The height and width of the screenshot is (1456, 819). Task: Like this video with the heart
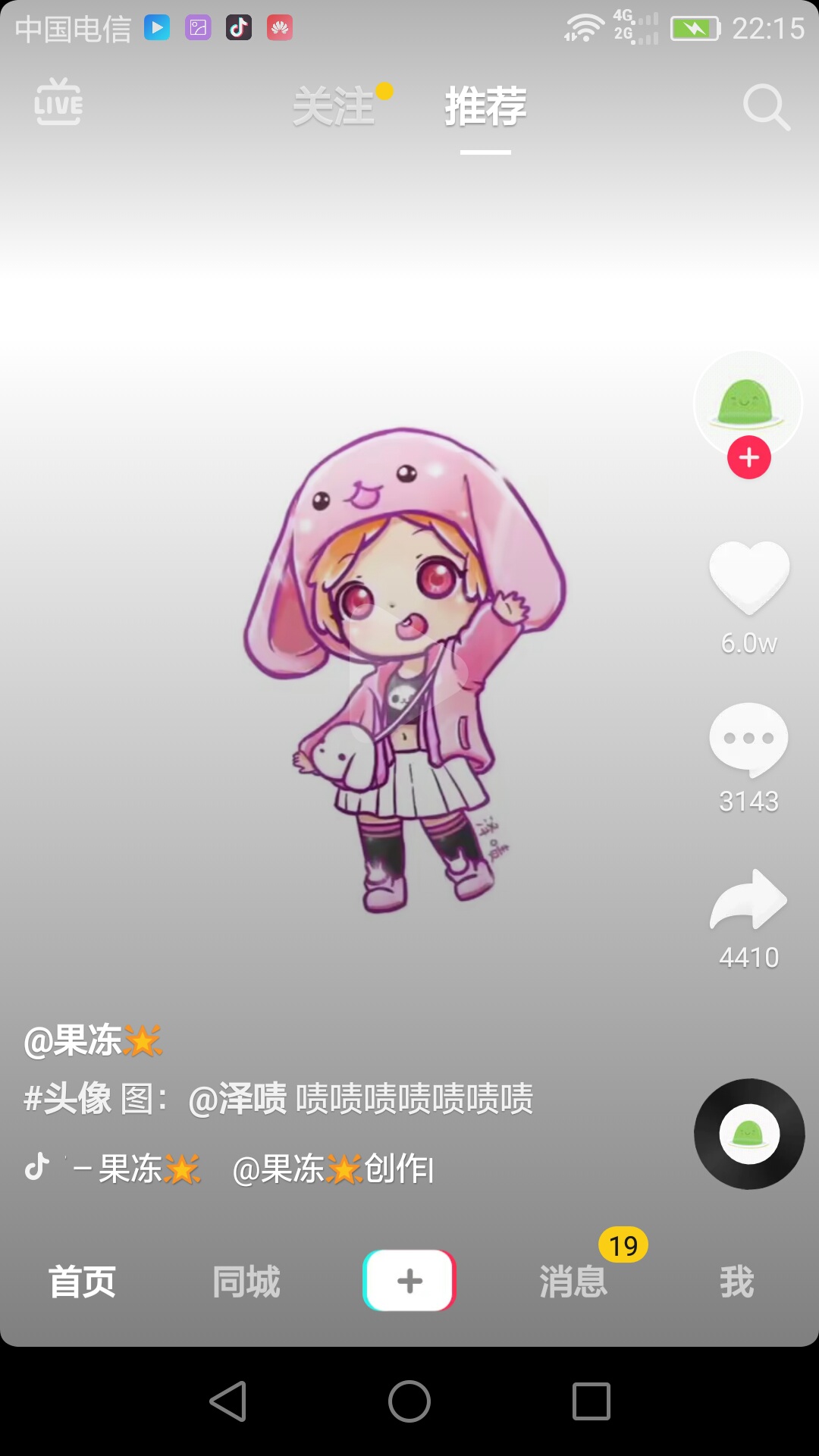pyautogui.click(x=749, y=578)
